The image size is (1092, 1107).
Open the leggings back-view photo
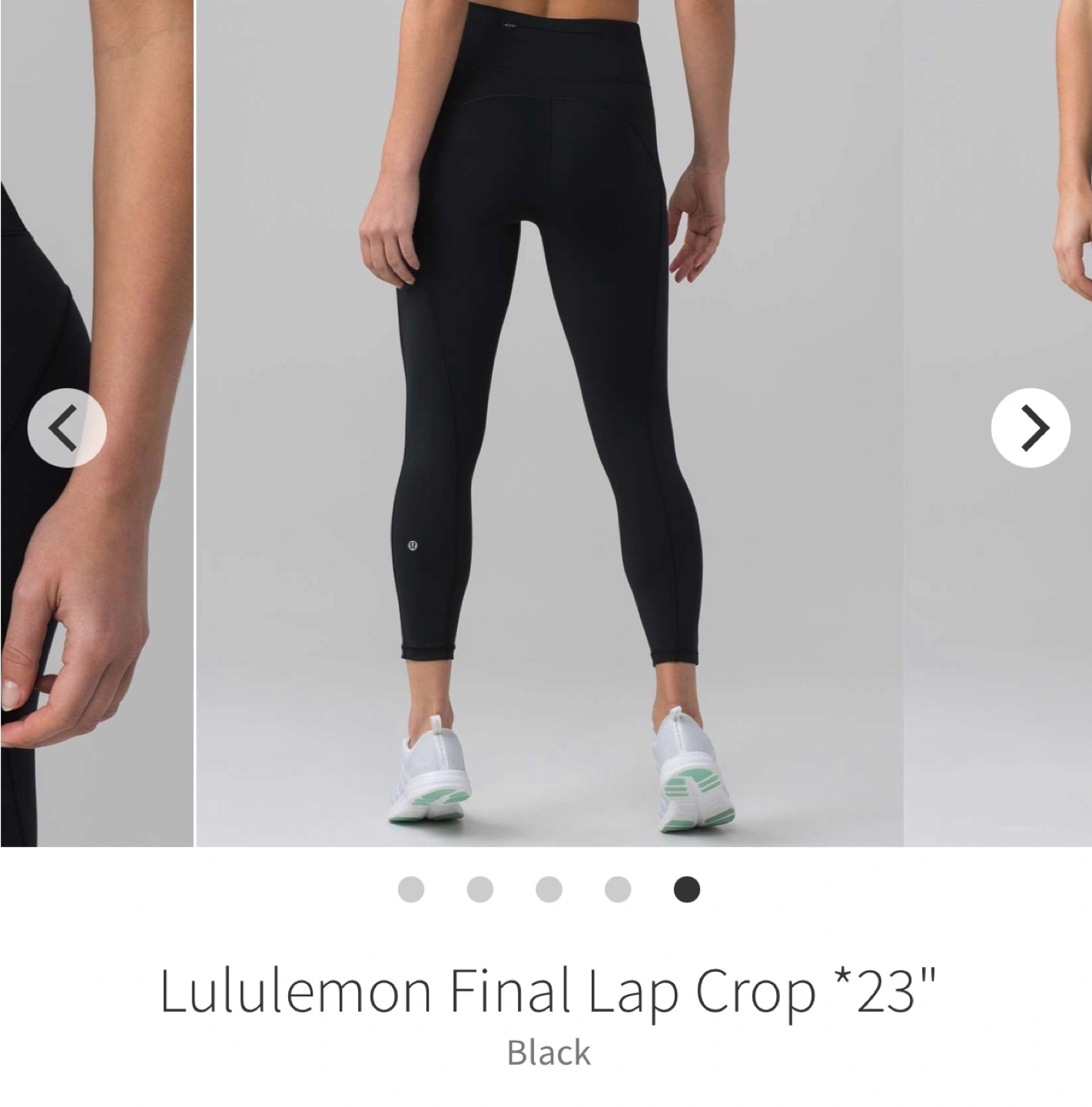click(549, 423)
